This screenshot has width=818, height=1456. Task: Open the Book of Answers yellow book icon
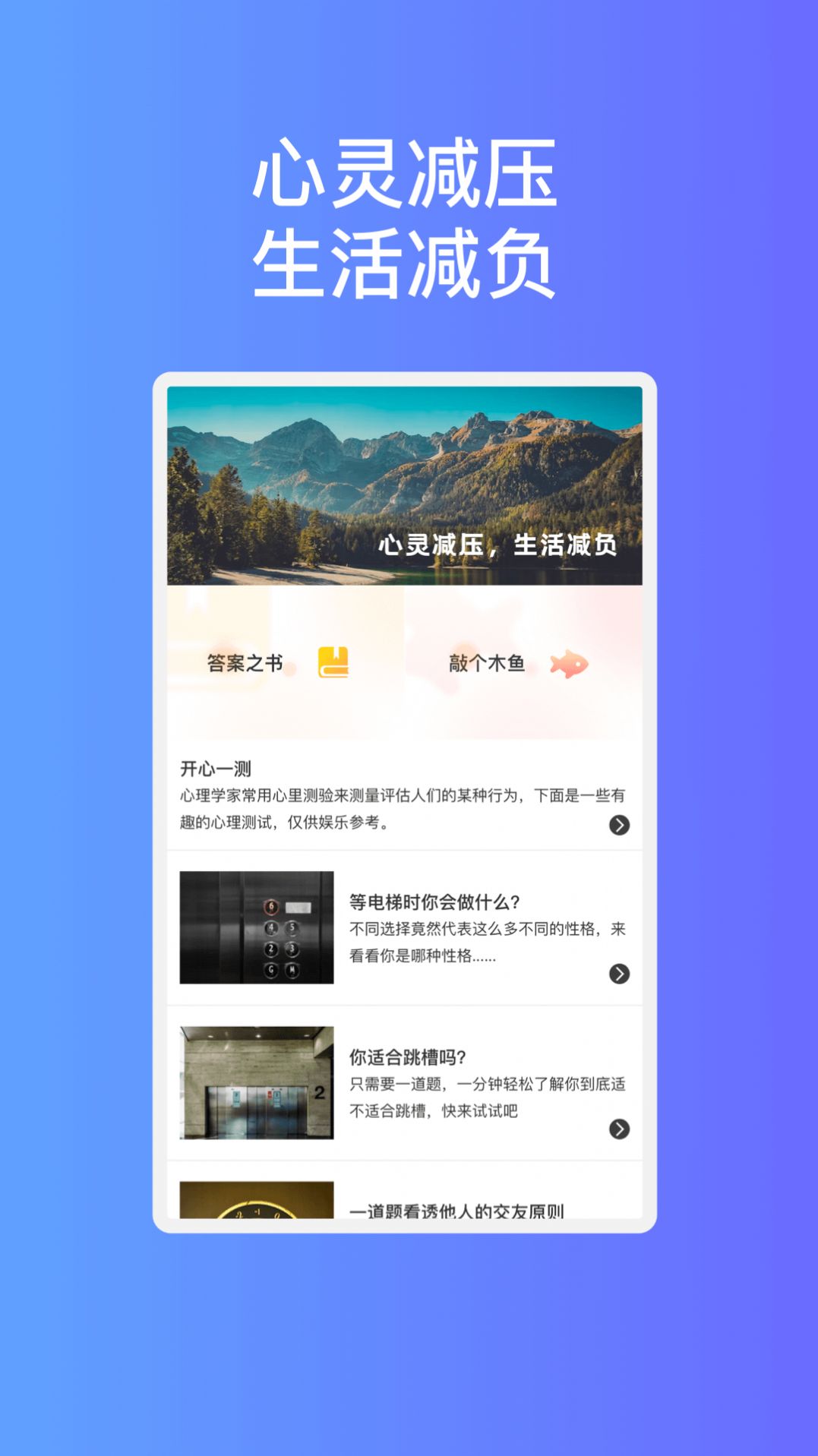coord(333,662)
